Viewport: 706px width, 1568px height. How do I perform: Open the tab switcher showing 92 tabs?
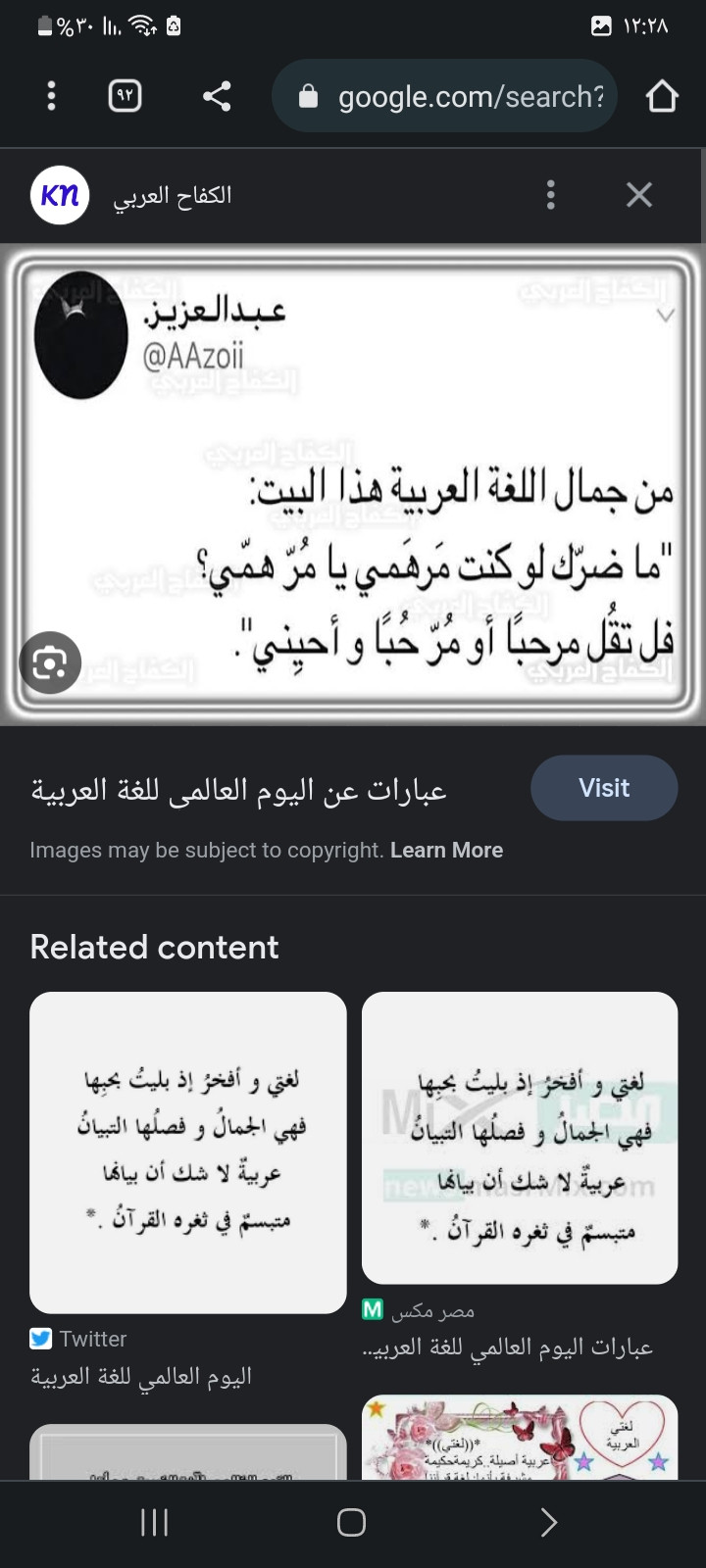point(126,96)
